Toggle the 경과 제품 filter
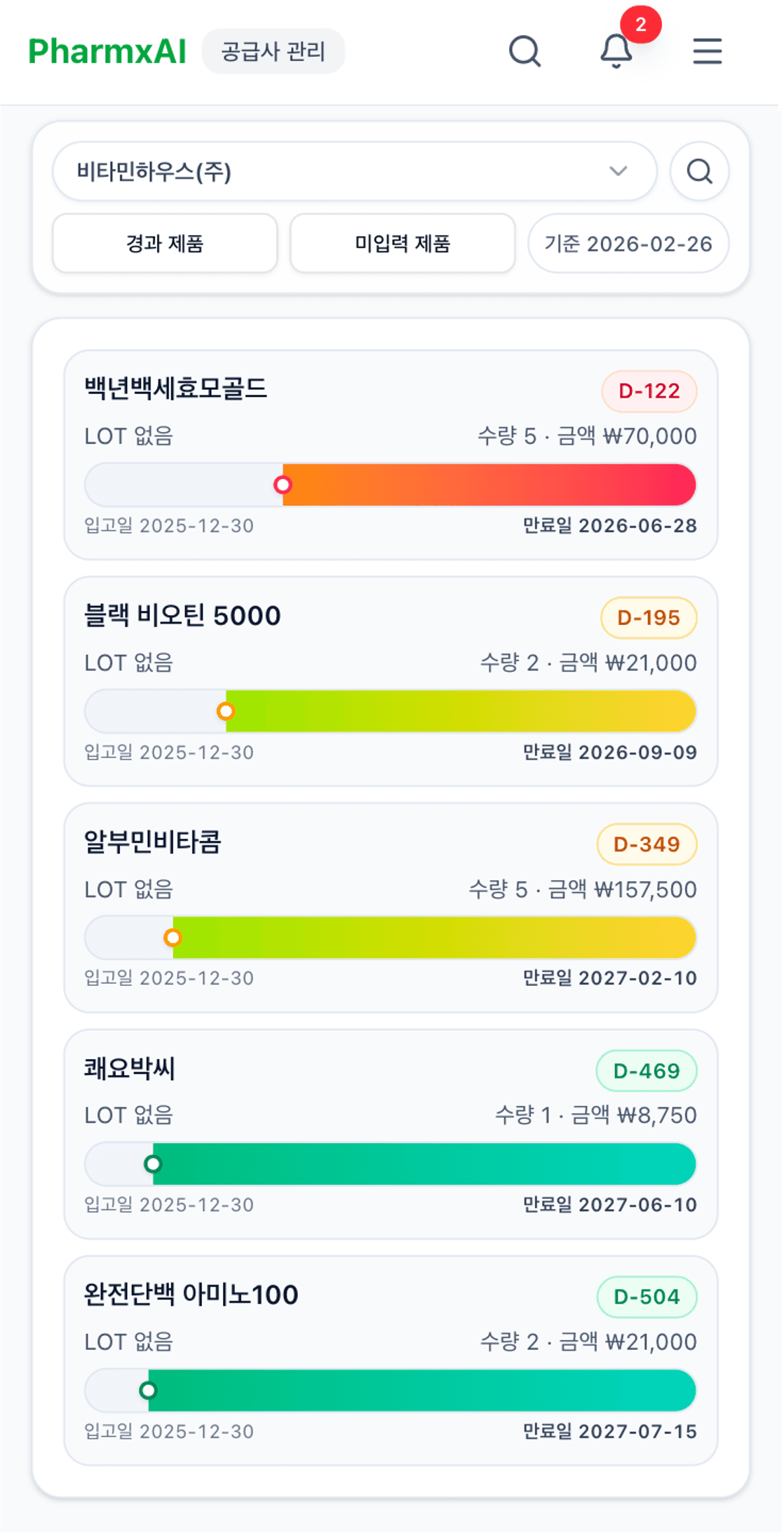 165,243
